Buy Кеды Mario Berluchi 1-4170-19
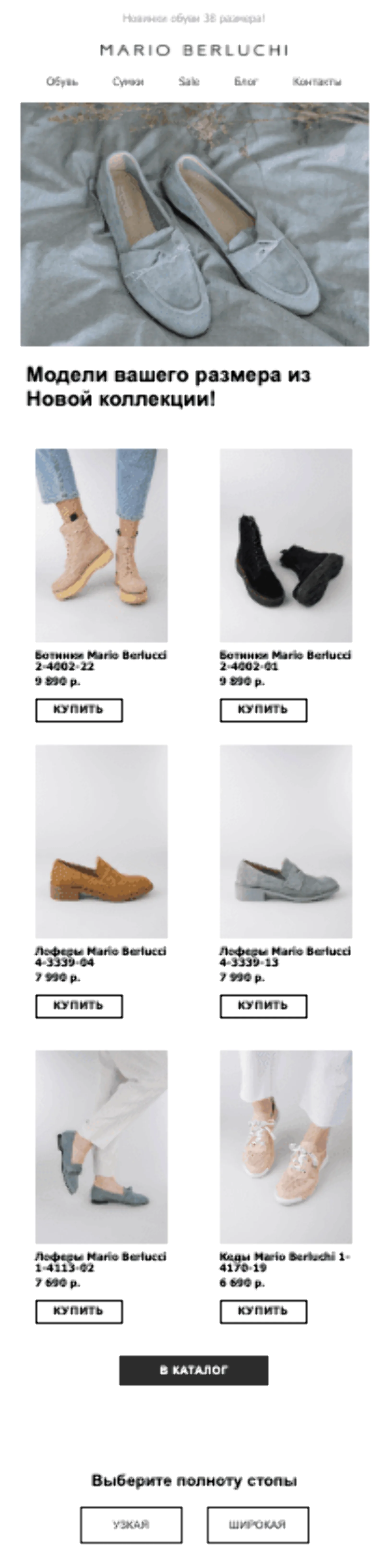384x1568 pixels. (x=263, y=1311)
